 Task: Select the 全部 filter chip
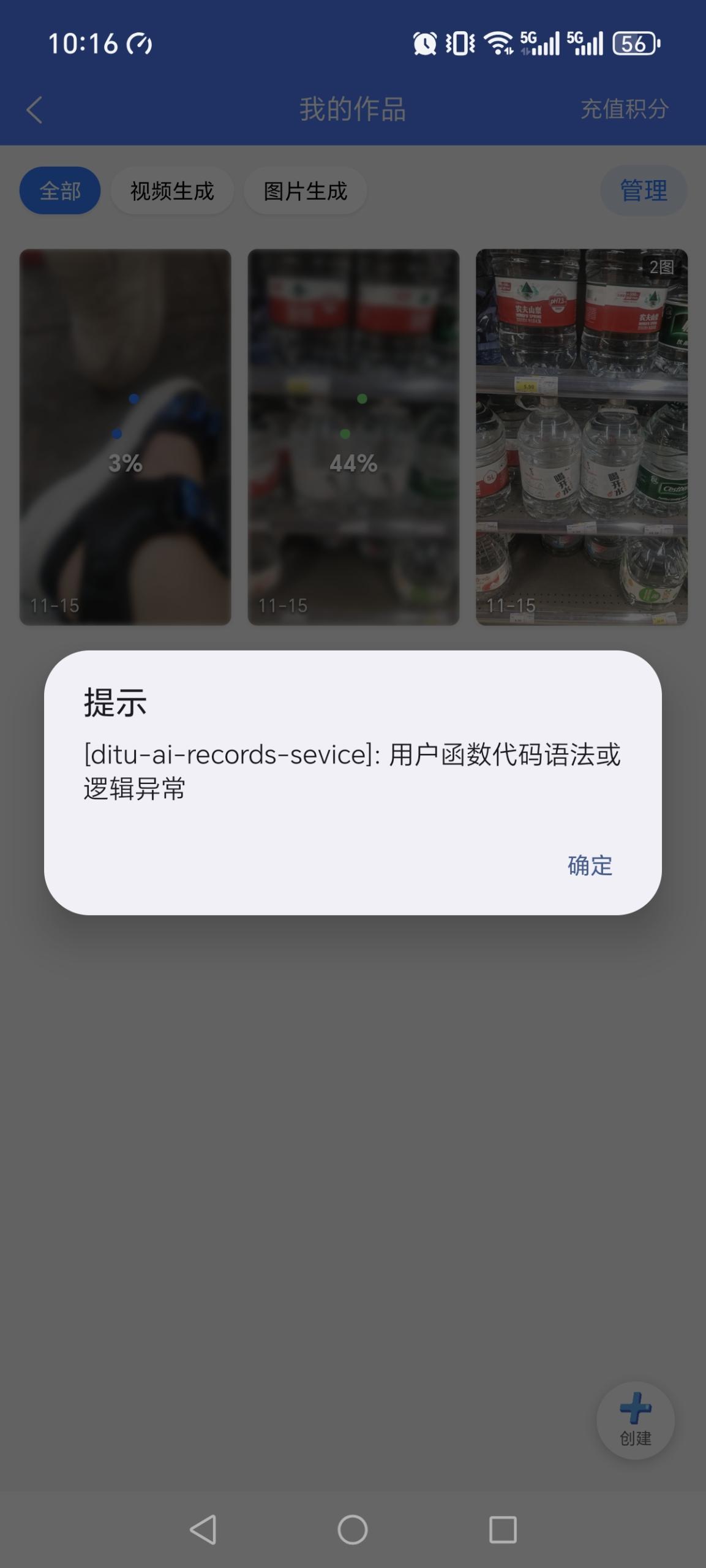(60, 191)
